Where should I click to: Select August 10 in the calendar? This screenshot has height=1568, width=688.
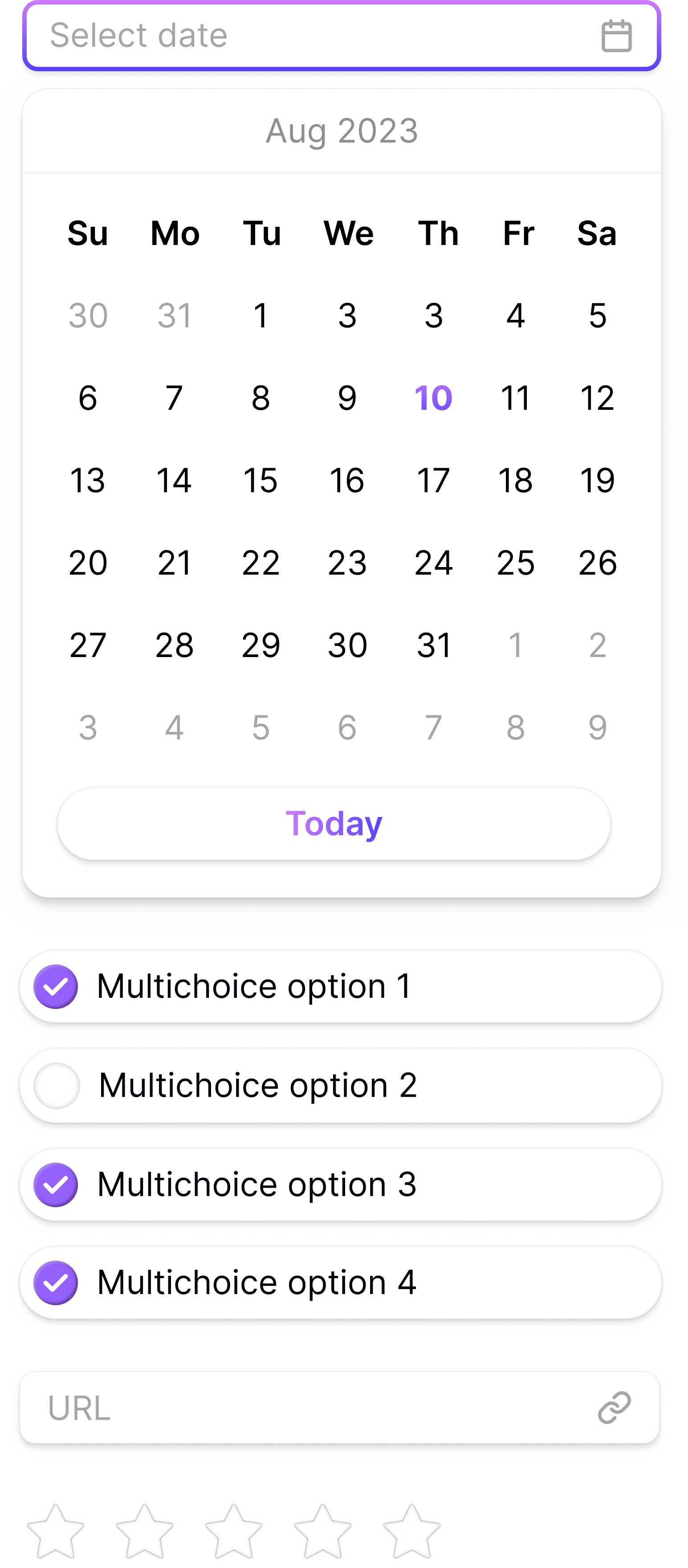tap(433, 398)
